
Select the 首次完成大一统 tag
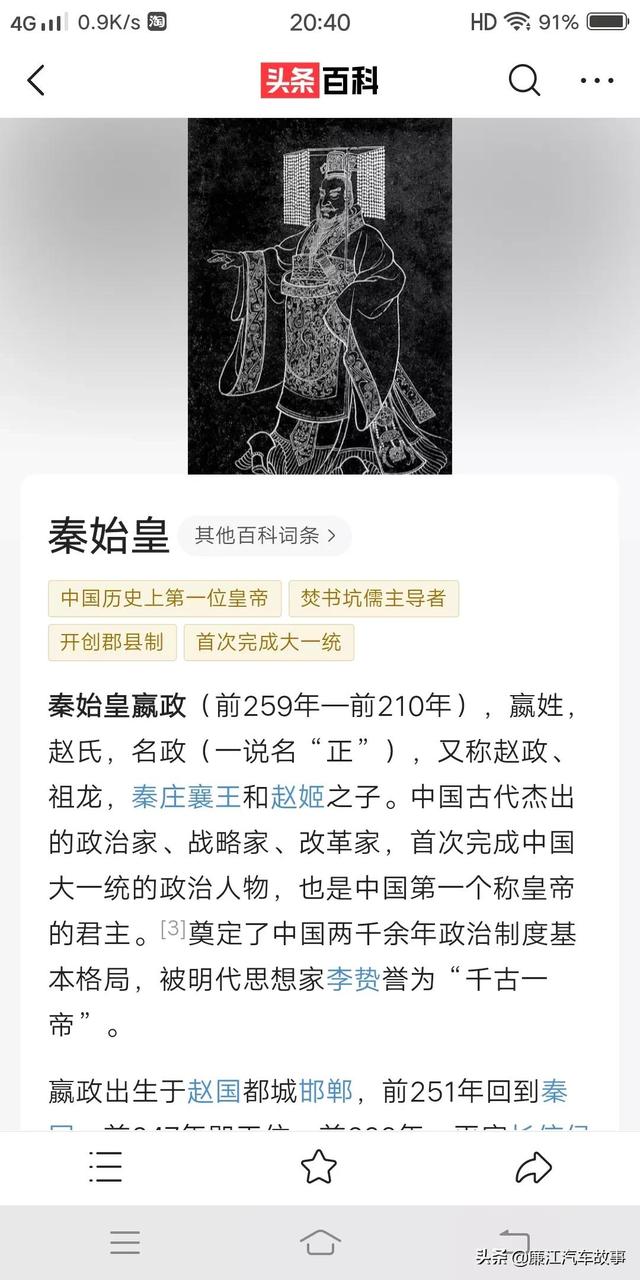tap(268, 642)
